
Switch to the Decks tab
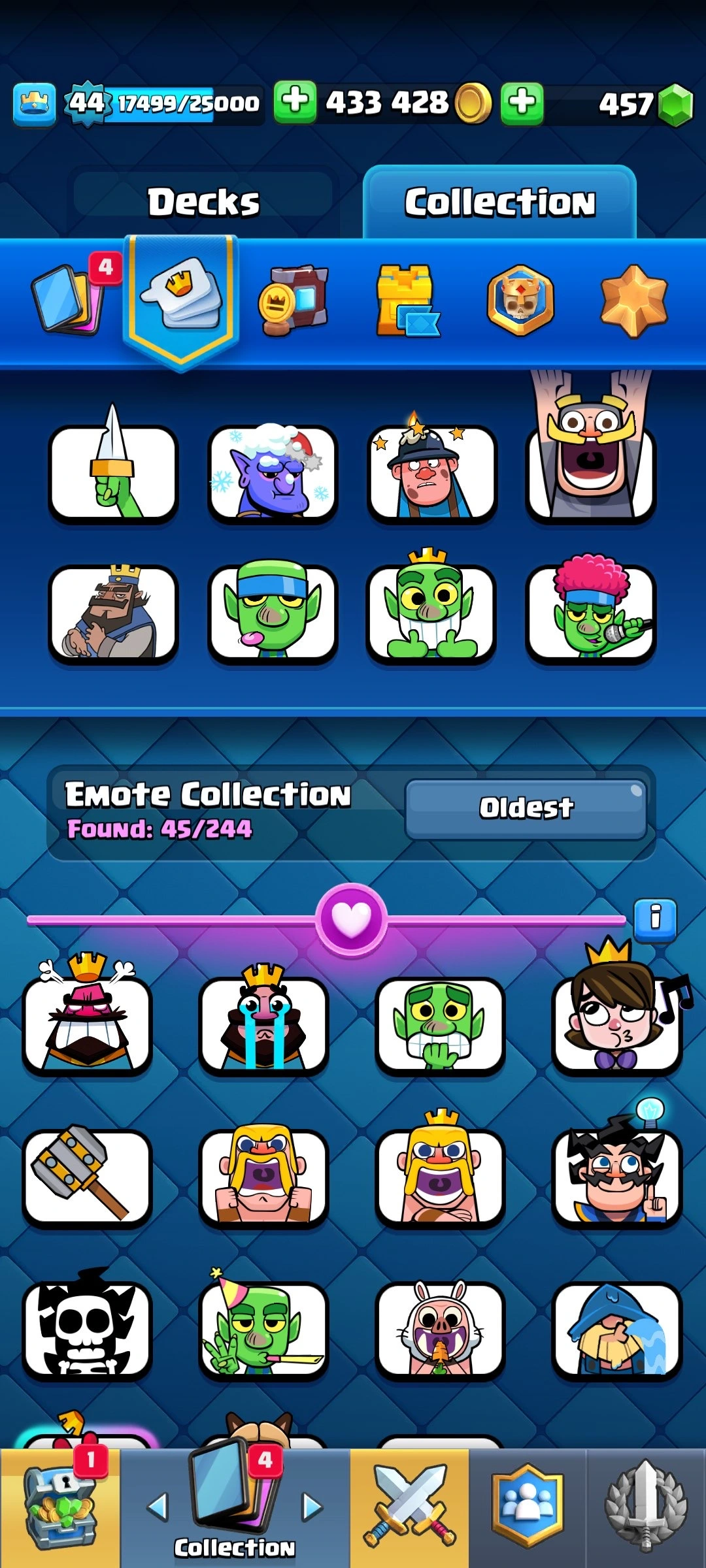pyautogui.click(x=203, y=201)
